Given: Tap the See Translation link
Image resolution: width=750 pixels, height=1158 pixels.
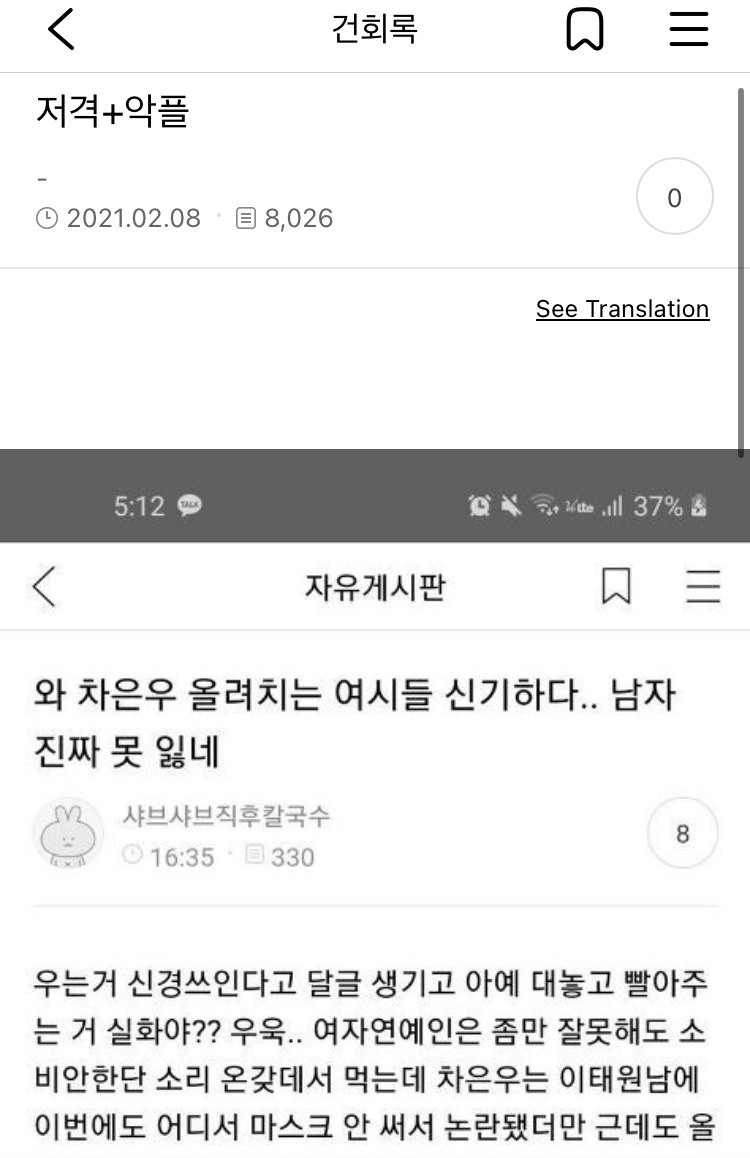Looking at the screenshot, I should click(x=622, y=309).
